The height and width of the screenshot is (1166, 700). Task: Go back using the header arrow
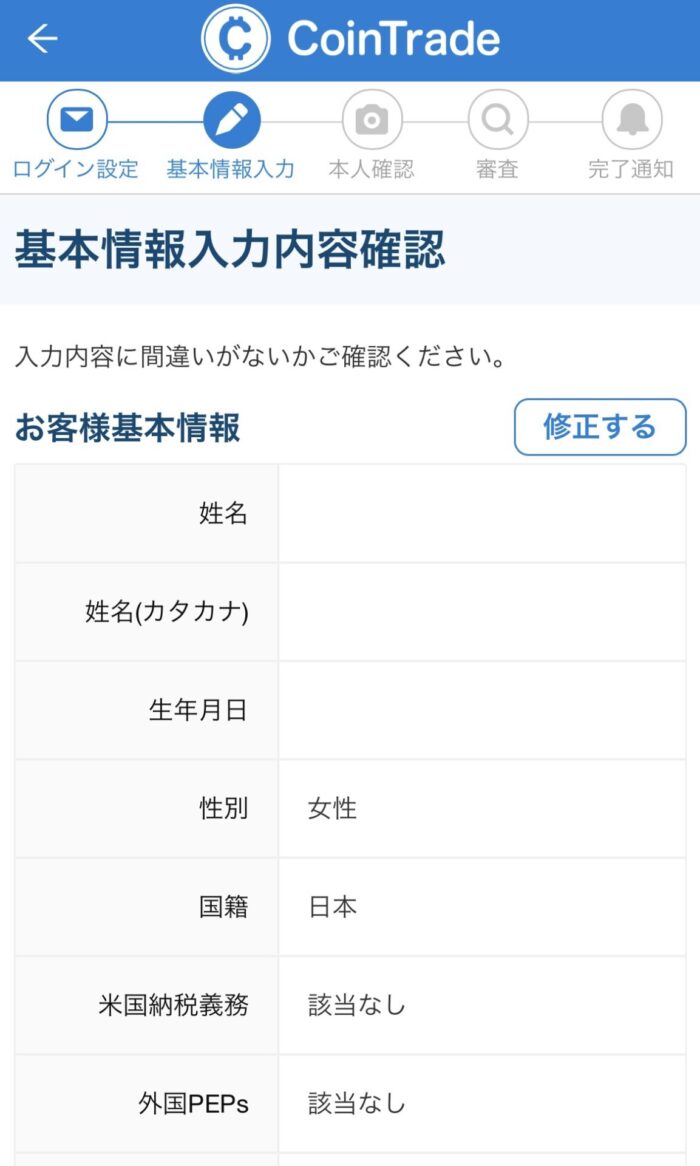tap(42, 39)
